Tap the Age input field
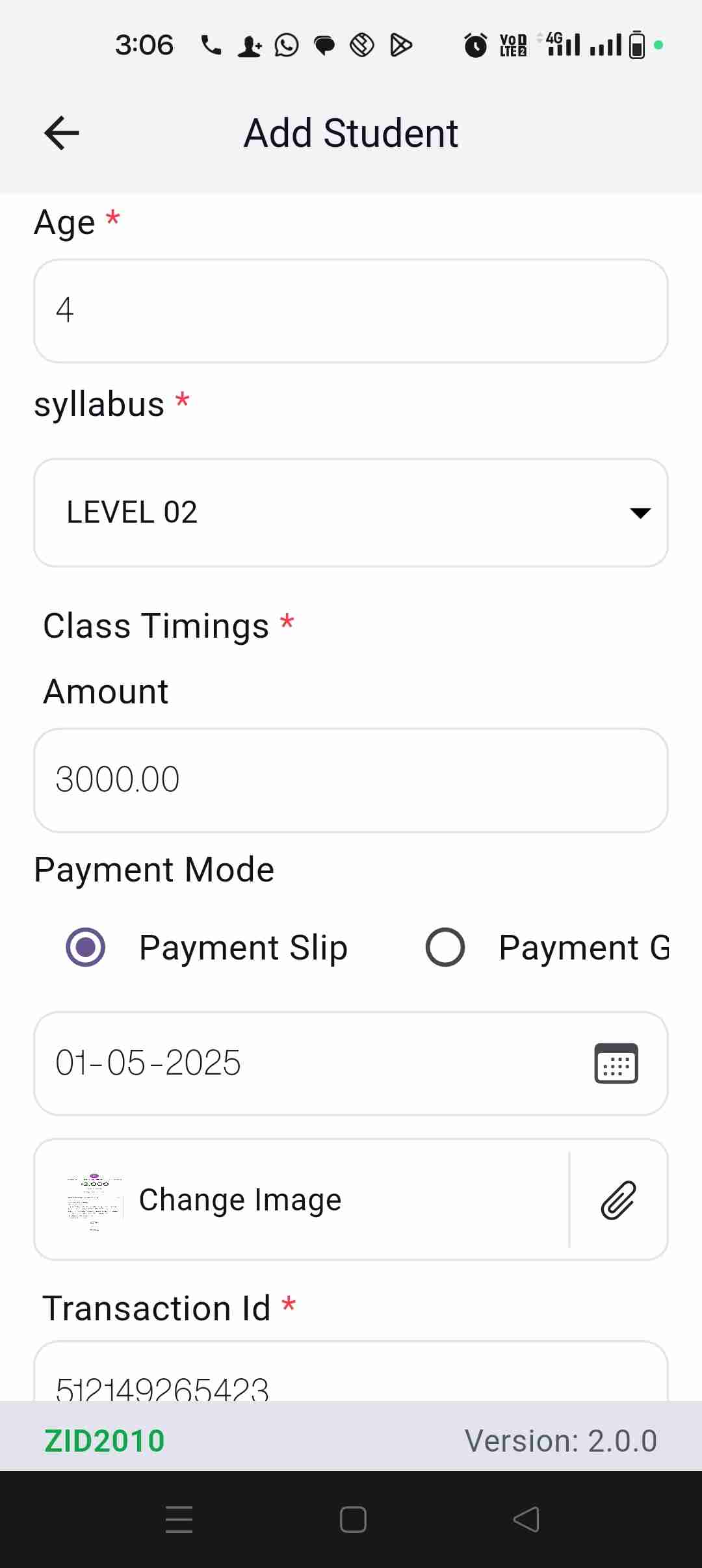 point(351,311)
